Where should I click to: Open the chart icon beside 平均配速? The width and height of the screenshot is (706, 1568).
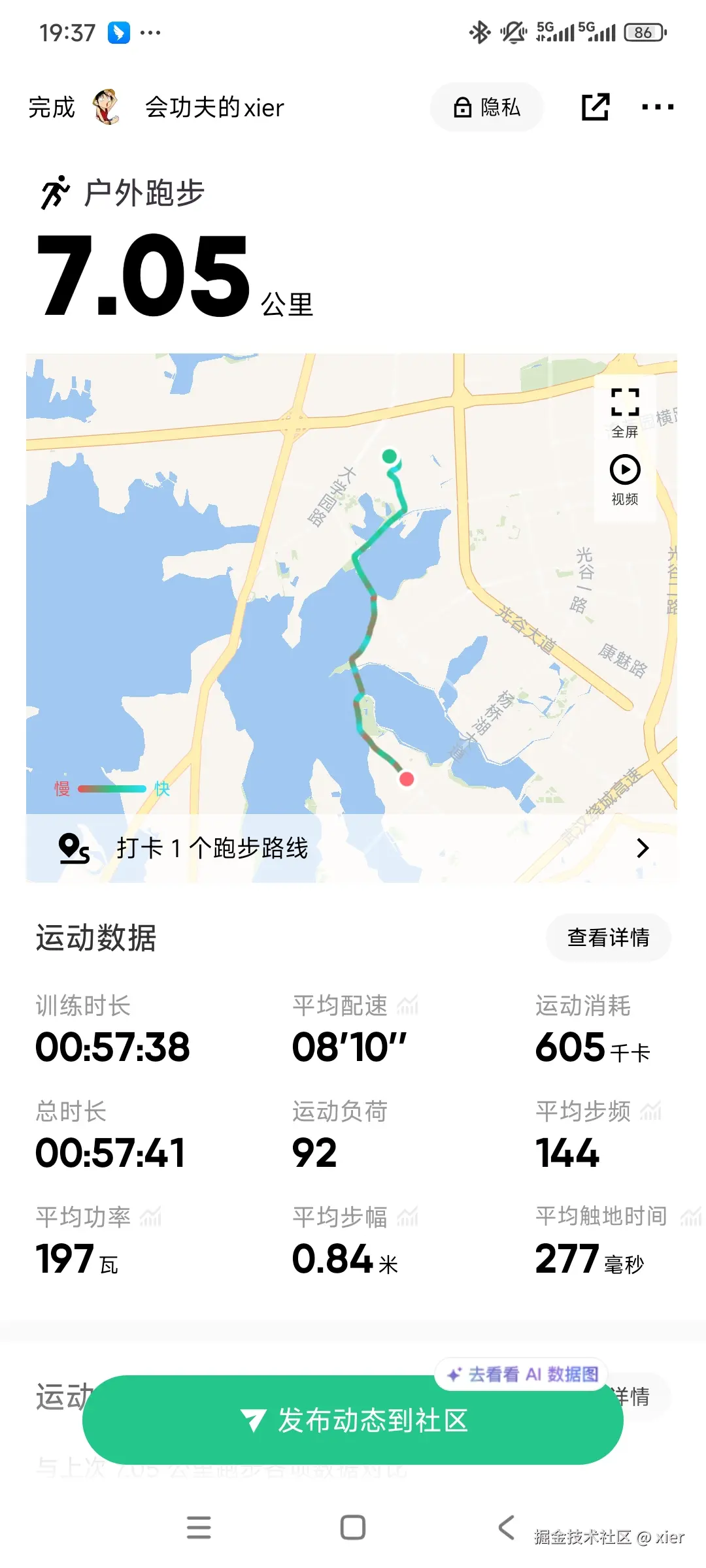coord(407,1005)
